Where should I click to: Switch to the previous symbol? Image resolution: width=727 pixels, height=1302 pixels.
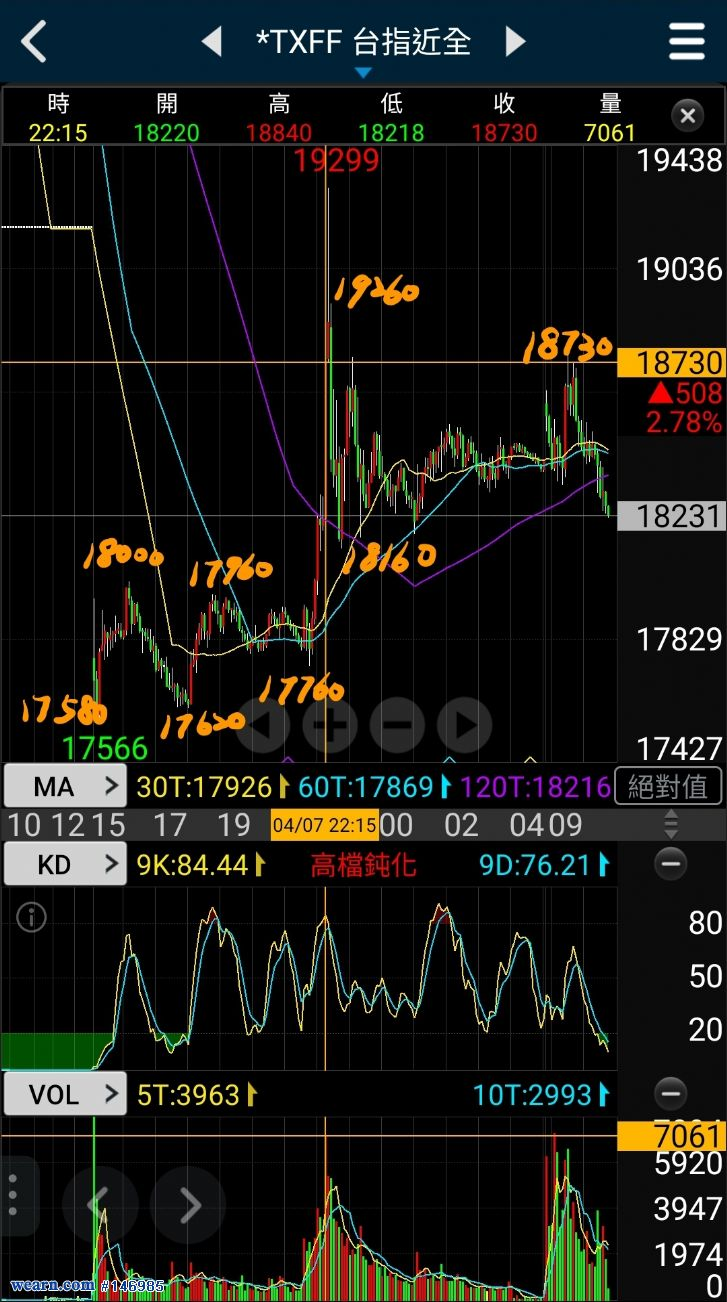click(x=211, y=42)
